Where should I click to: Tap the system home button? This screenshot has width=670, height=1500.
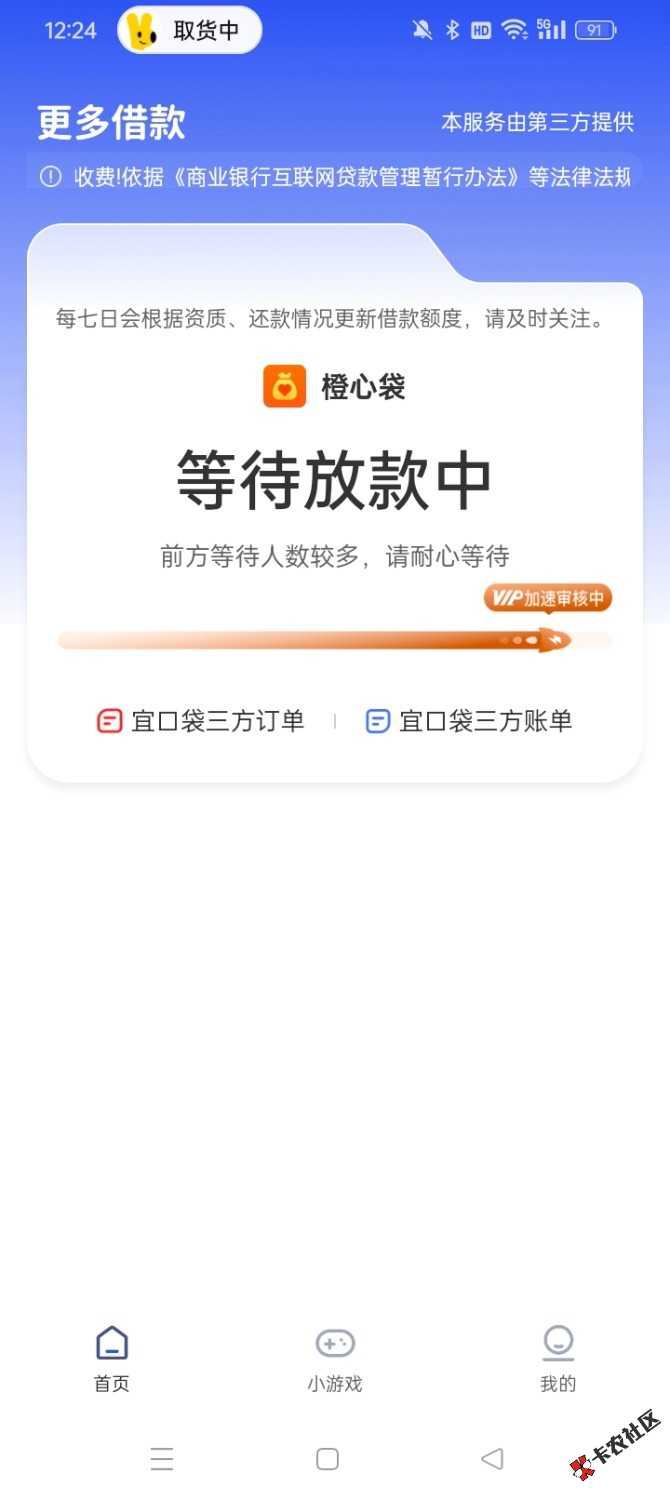pos(327,1459)
